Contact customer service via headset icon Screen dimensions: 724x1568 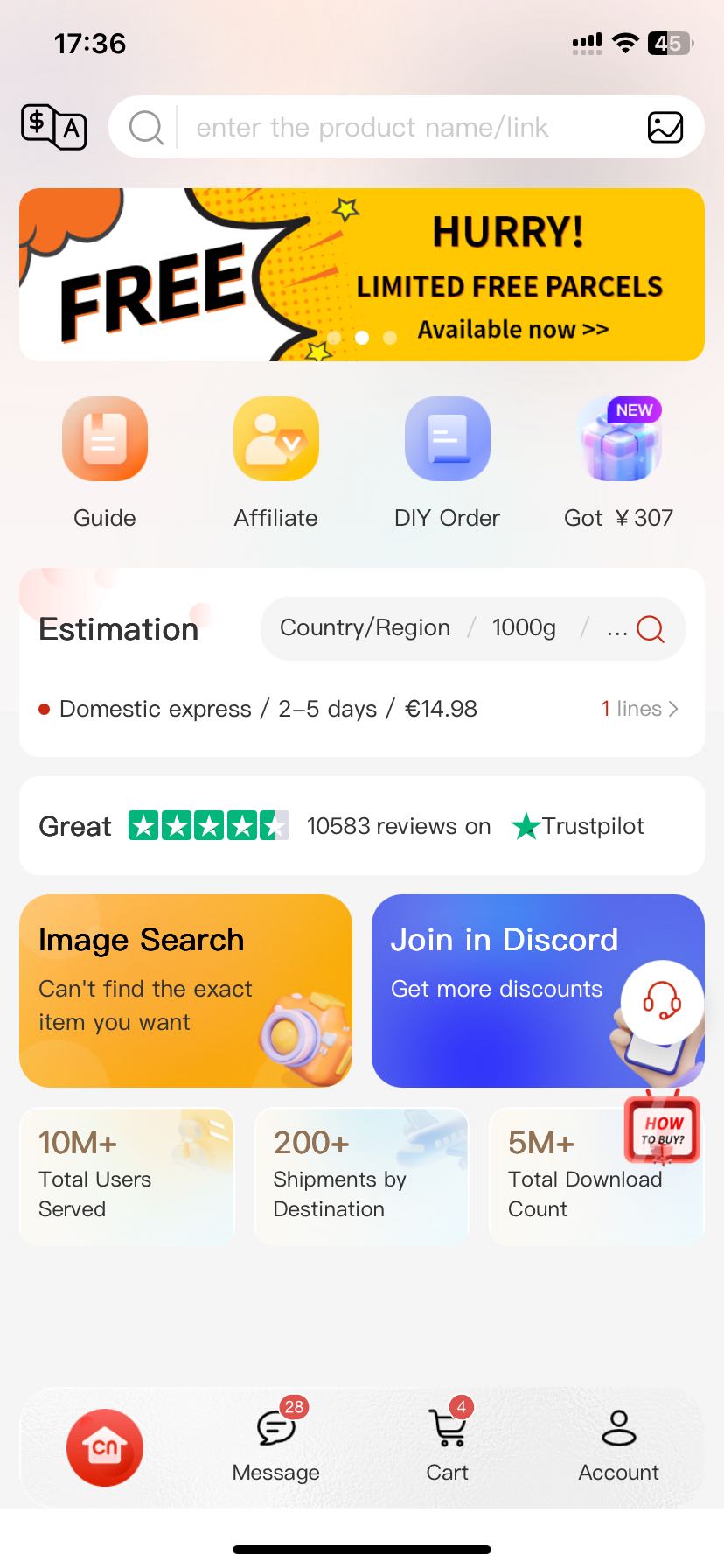(662, 1002)
